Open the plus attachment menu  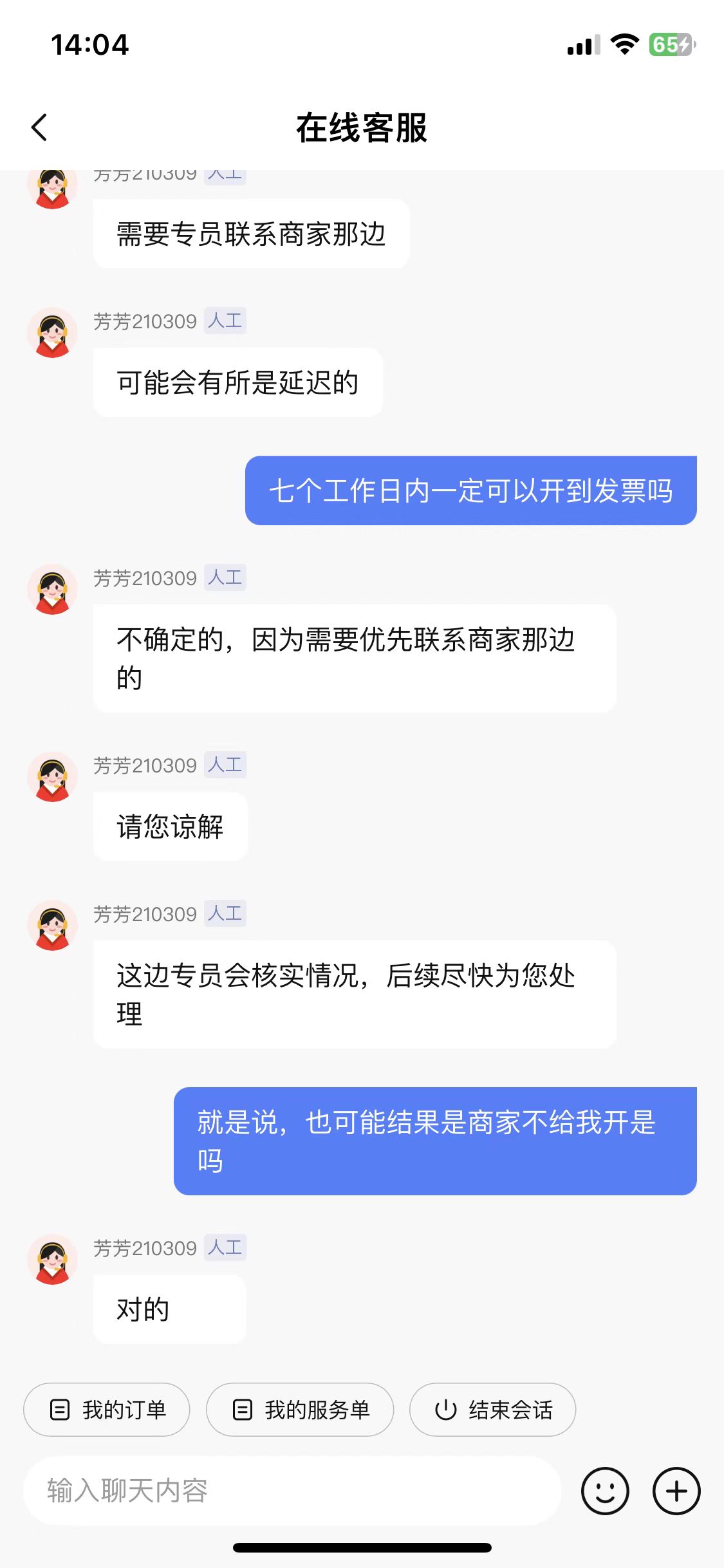click(676, 1491)
